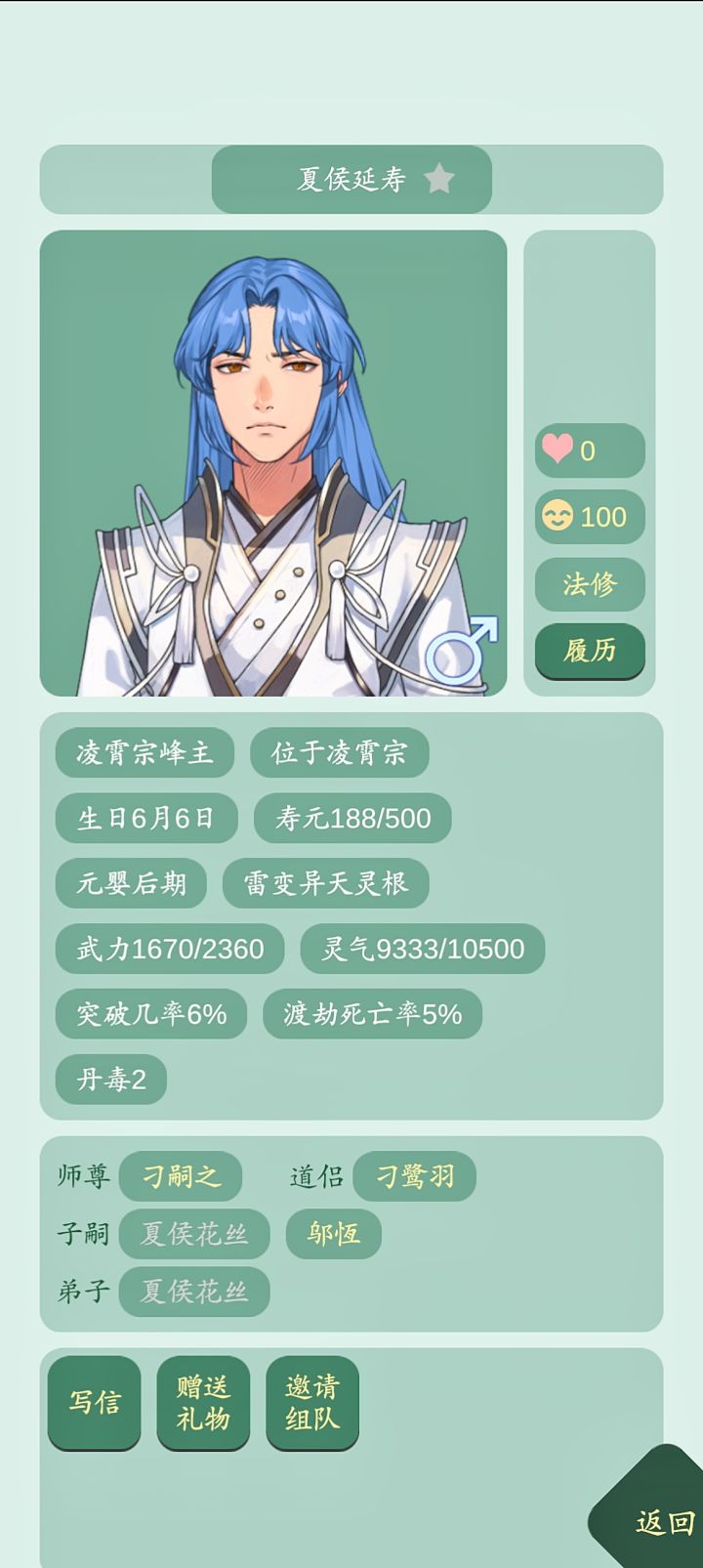This screenshot has width=703, height=1568.
Task: Select the dao companion 刁鹭羽
Action: coord(414,1176)
